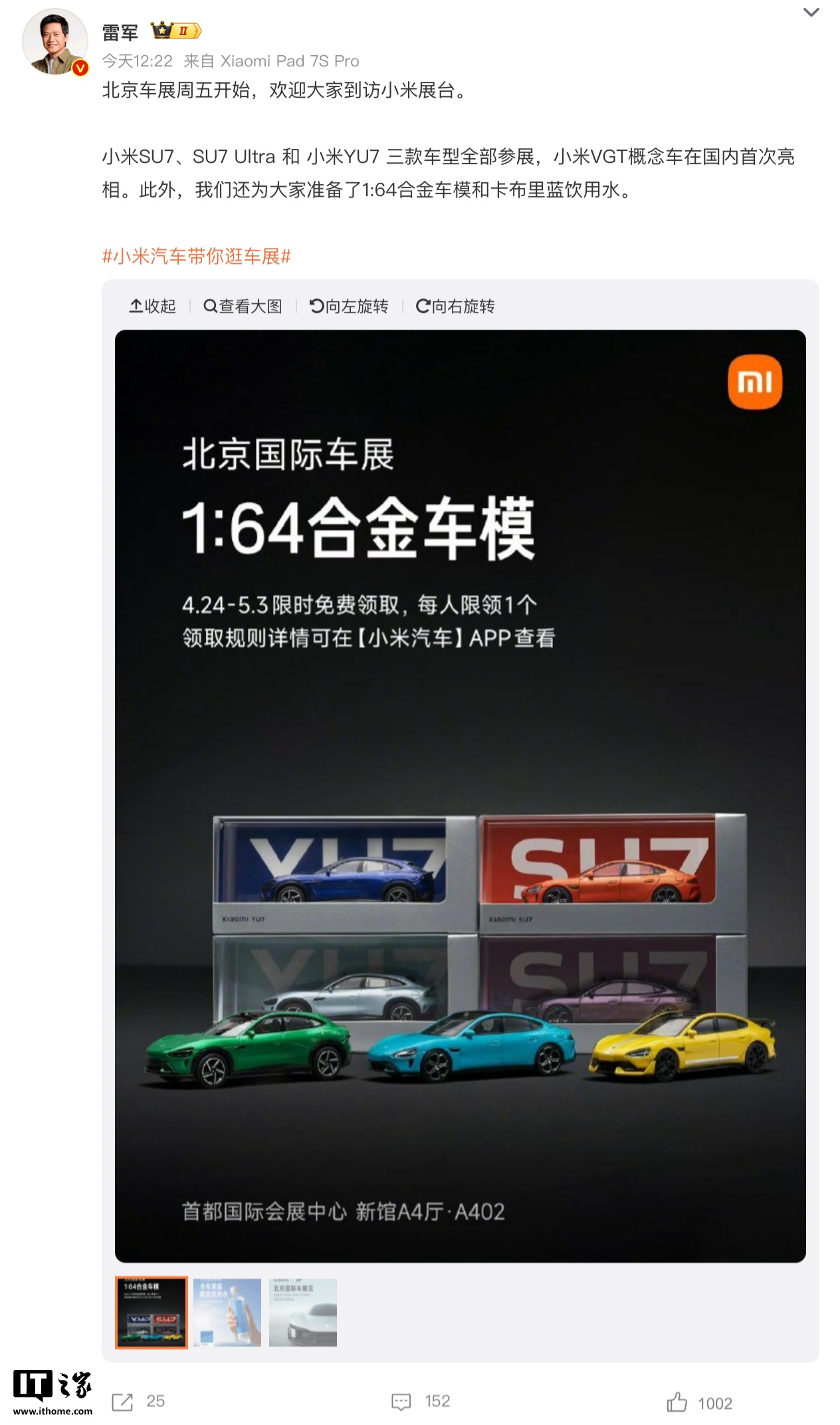Open the Xiaomi Pad 7S Pro source link
This screenshot has height=1425, width=840.
point(289,61)
